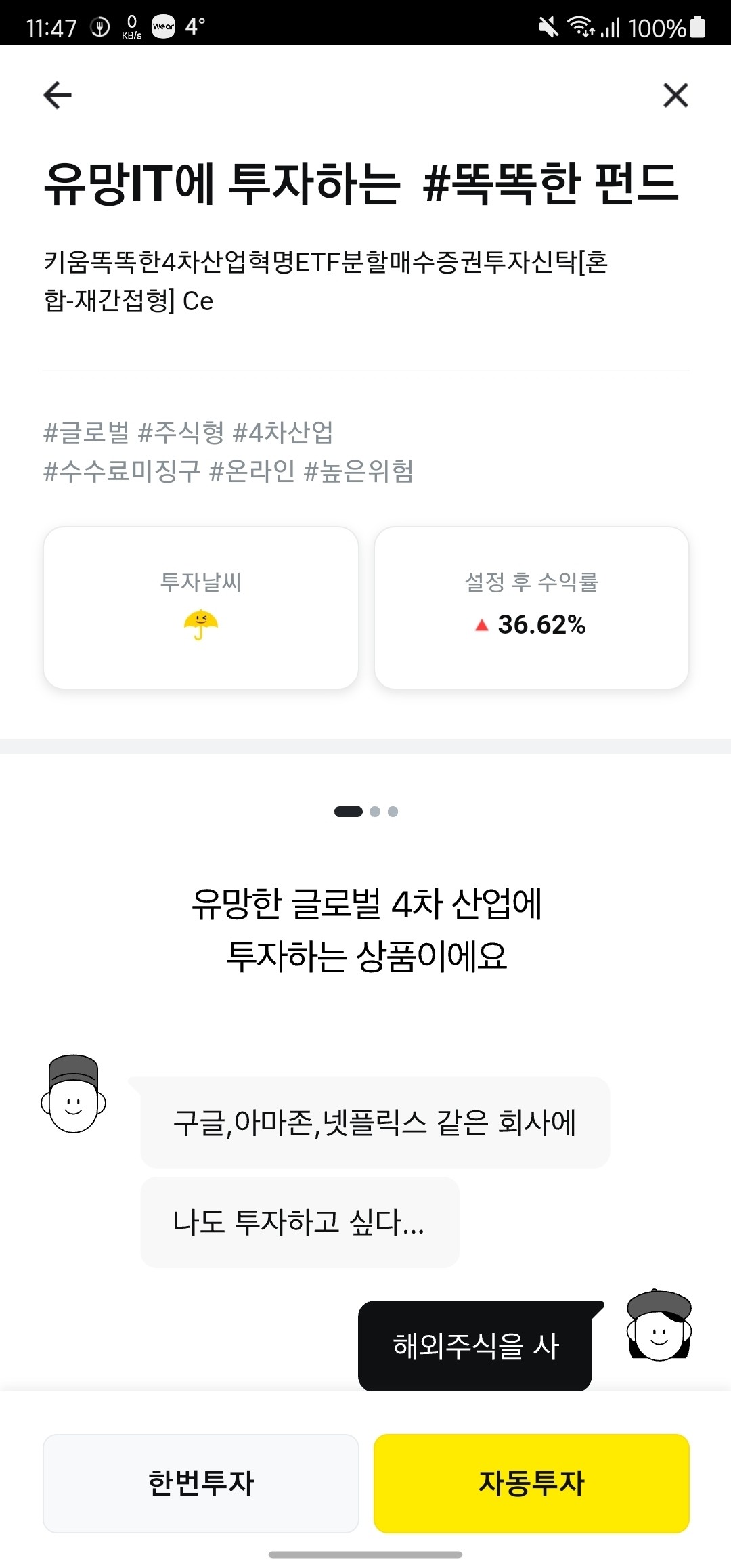Tap the red triangle next to 36.62%

tap(482, 626)
